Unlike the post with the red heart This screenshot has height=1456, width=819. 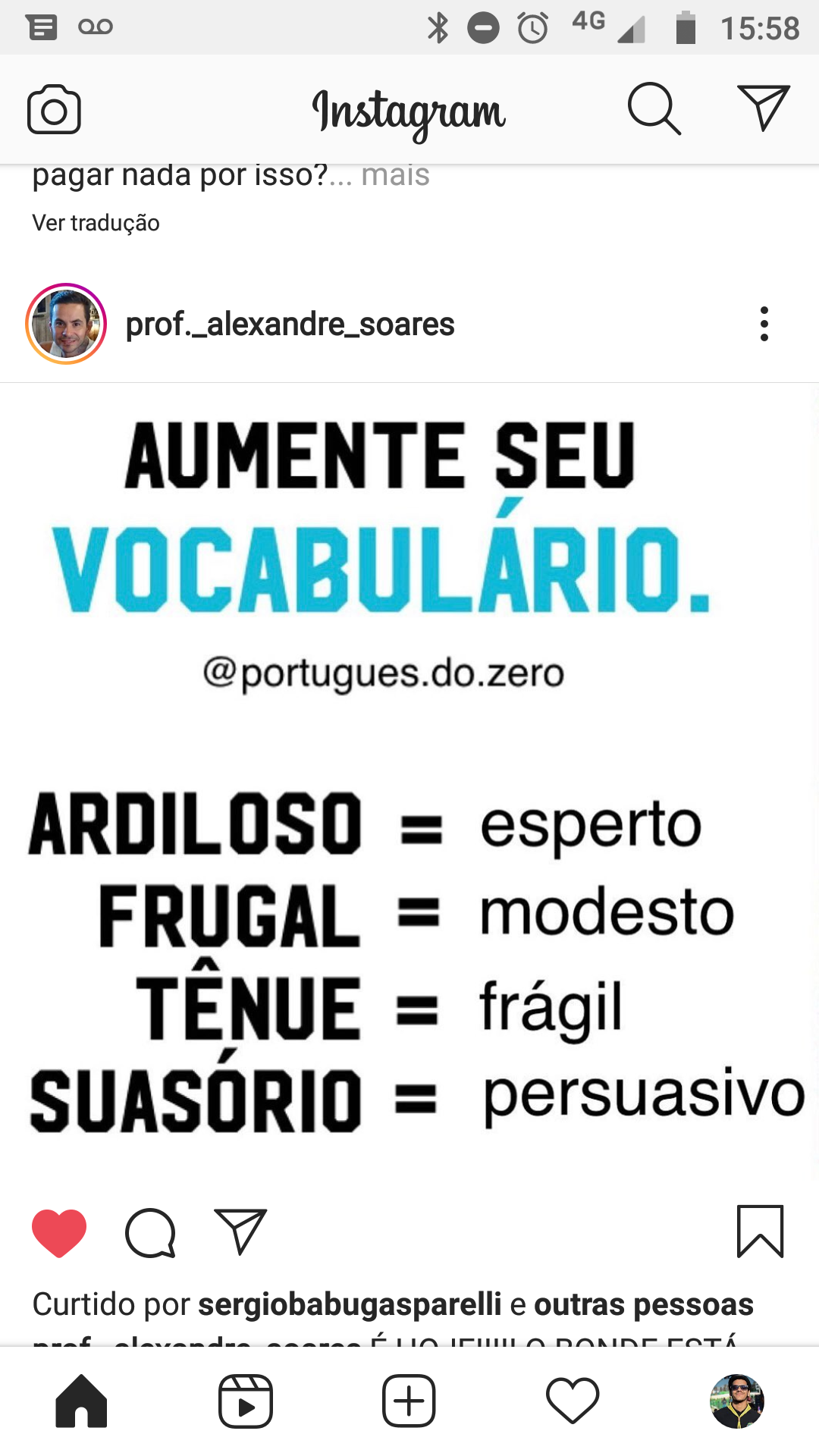(x=59, y=1232)
